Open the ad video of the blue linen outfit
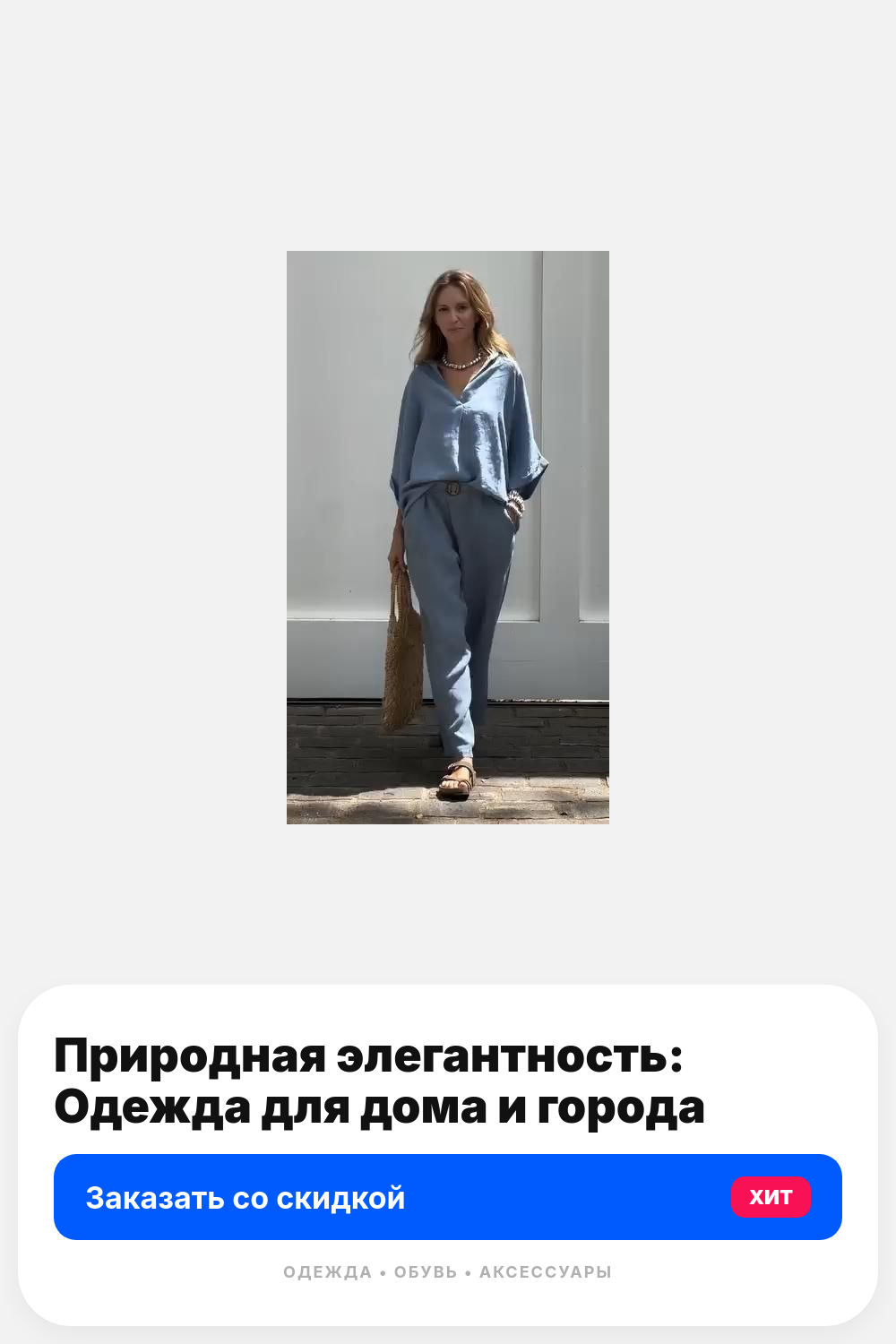The image size is (896, 1344). tap(448, 538)
